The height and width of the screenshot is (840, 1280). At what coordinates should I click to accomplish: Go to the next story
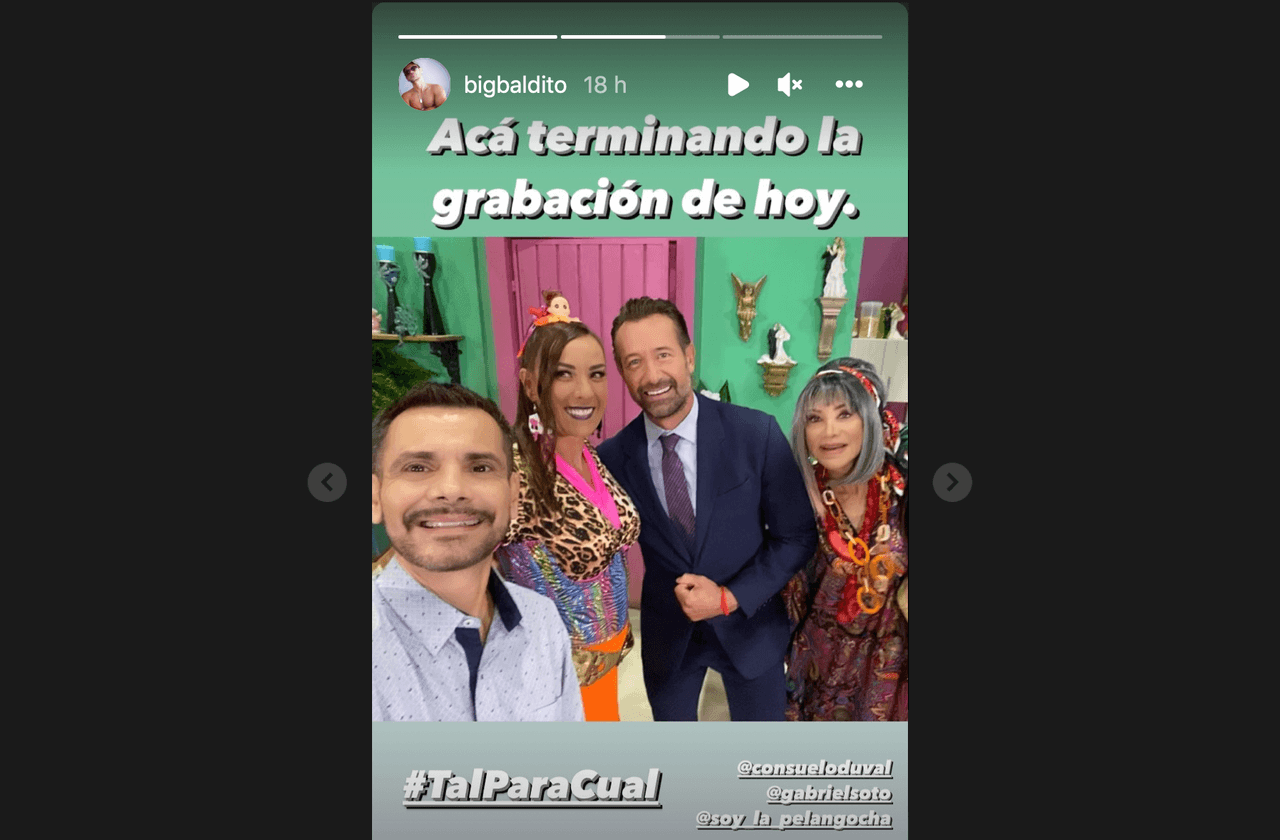coord(952,482)
